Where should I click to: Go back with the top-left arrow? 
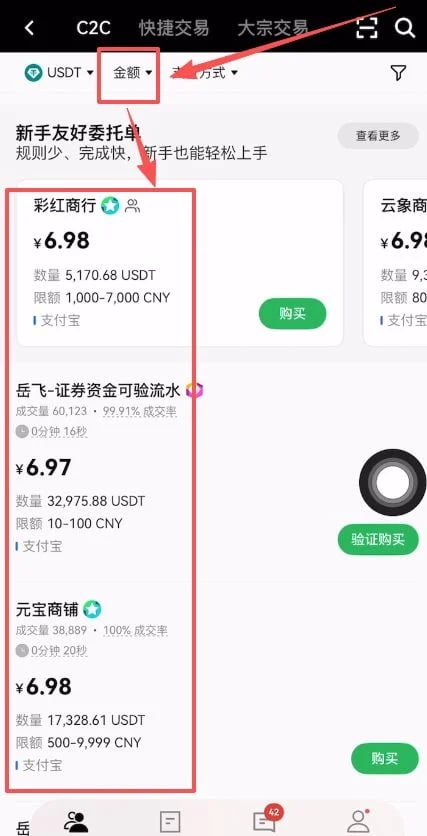click(x=29, y=28)
